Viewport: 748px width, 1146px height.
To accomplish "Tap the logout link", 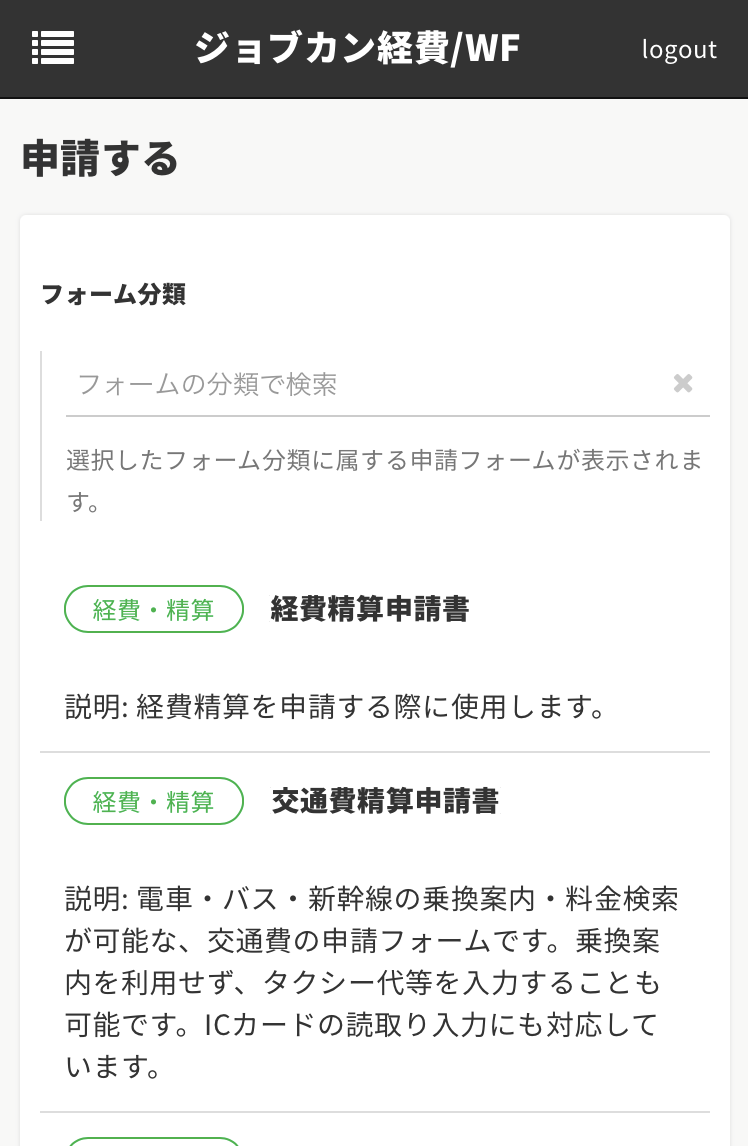I will (679, 49).
